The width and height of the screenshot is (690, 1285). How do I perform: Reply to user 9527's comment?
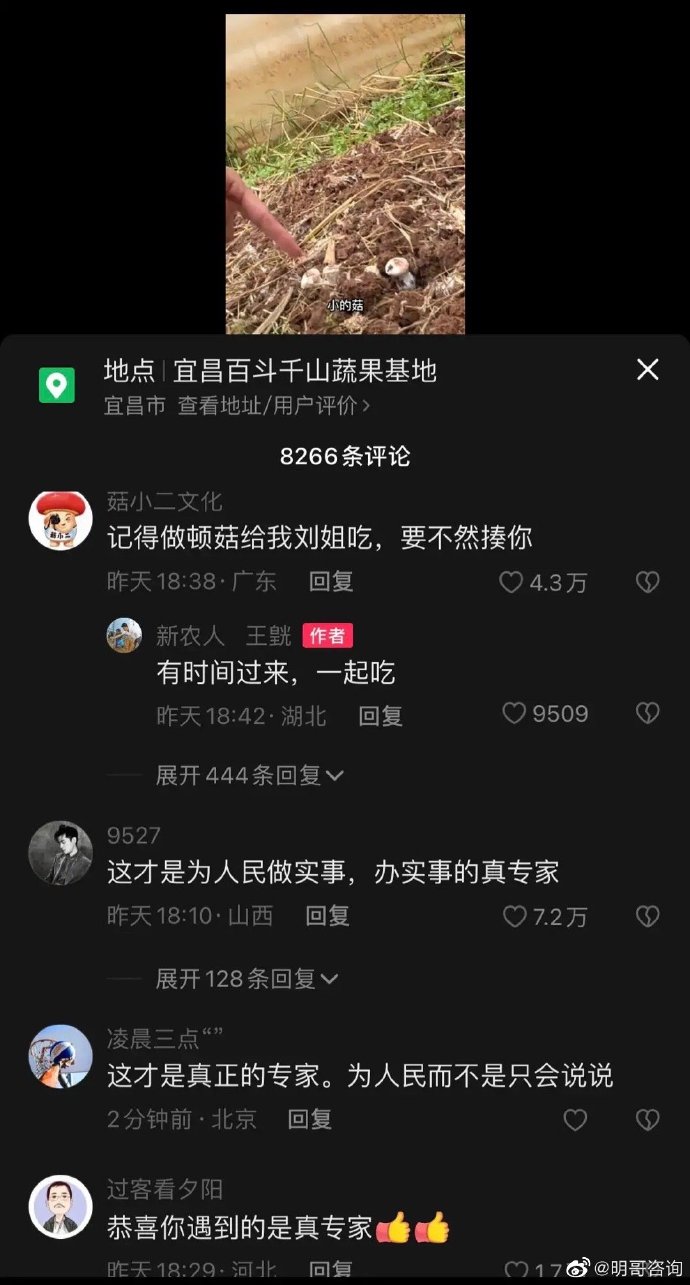[x=328, y=916]
